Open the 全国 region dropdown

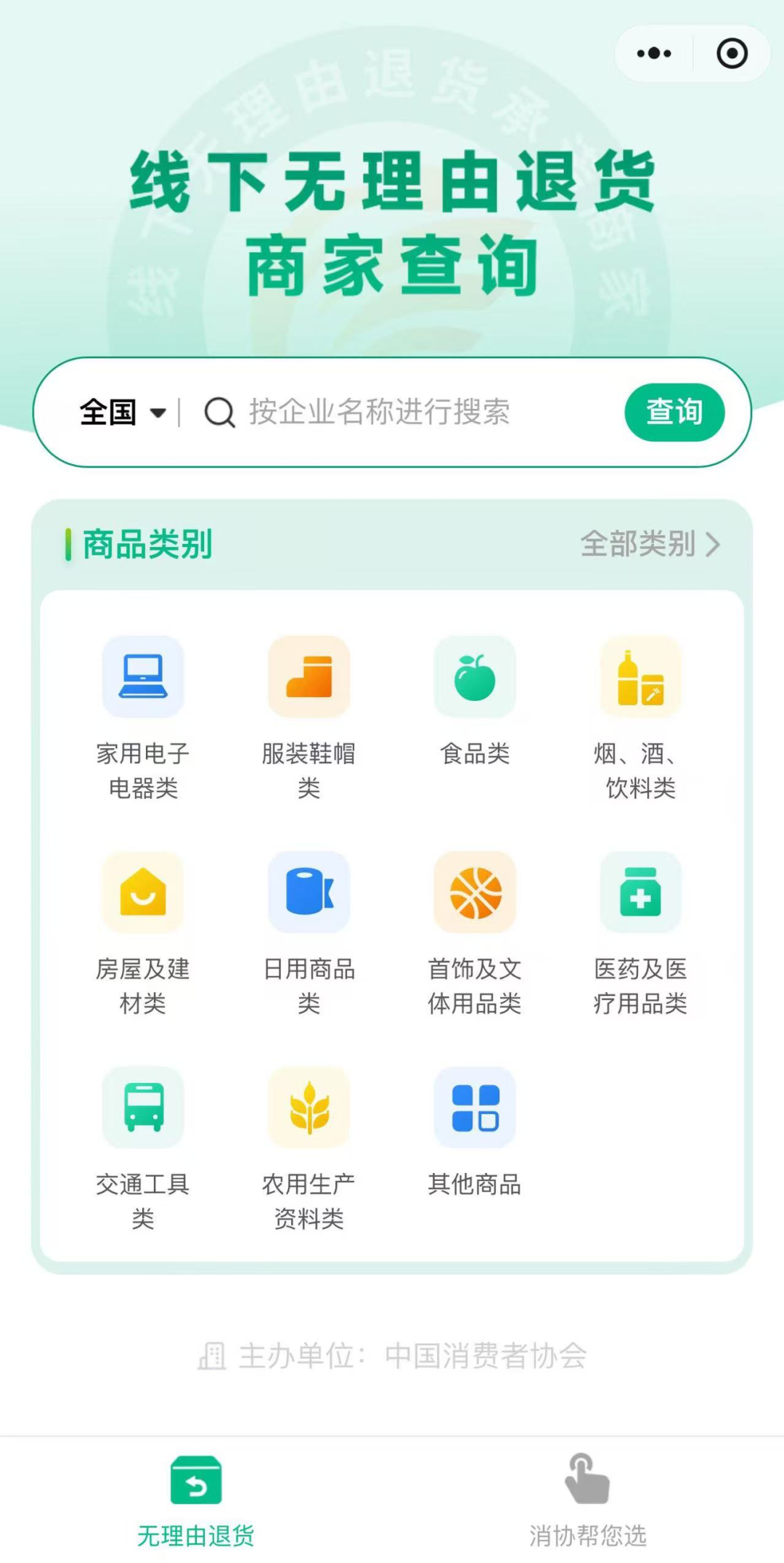click(x=122, y=413)
